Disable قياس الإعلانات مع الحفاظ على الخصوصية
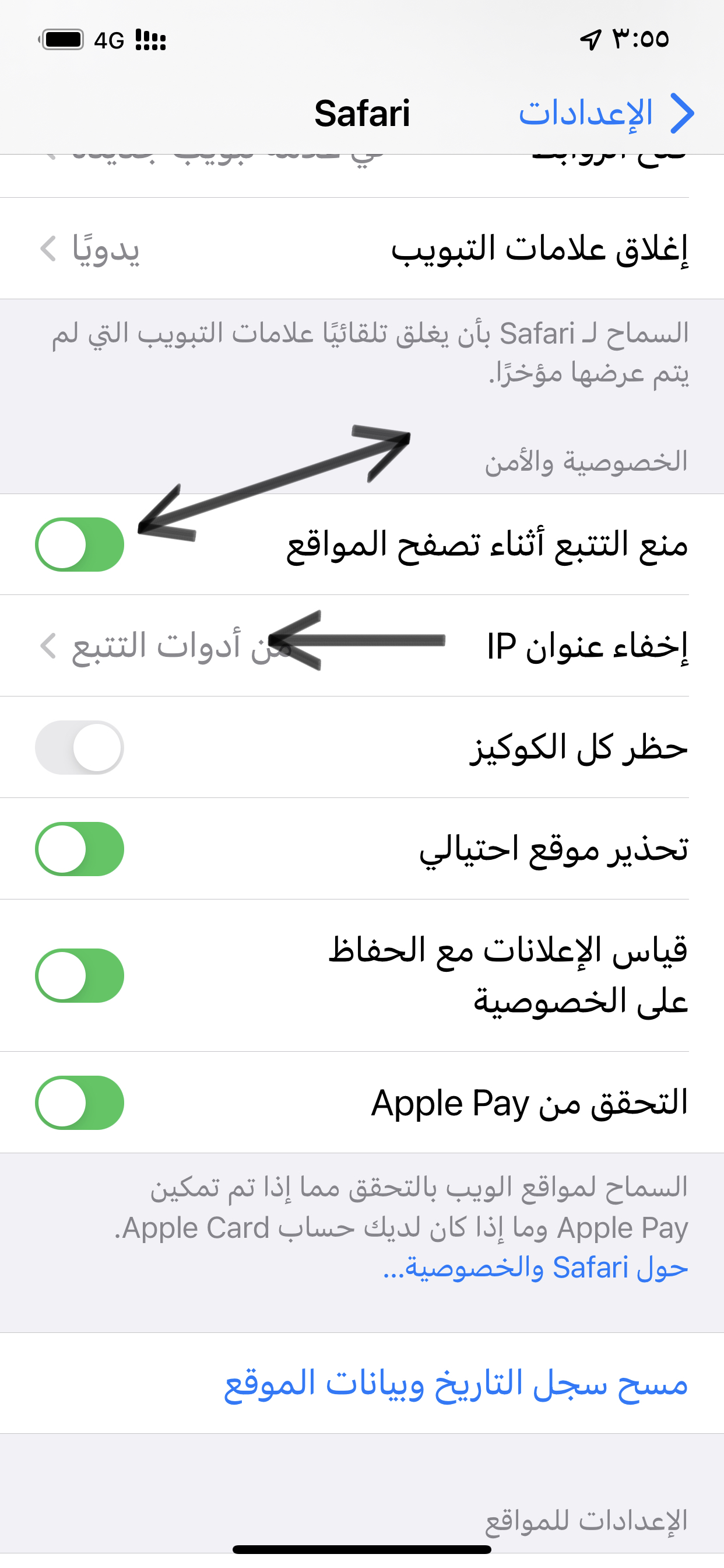 click(80, 975)
